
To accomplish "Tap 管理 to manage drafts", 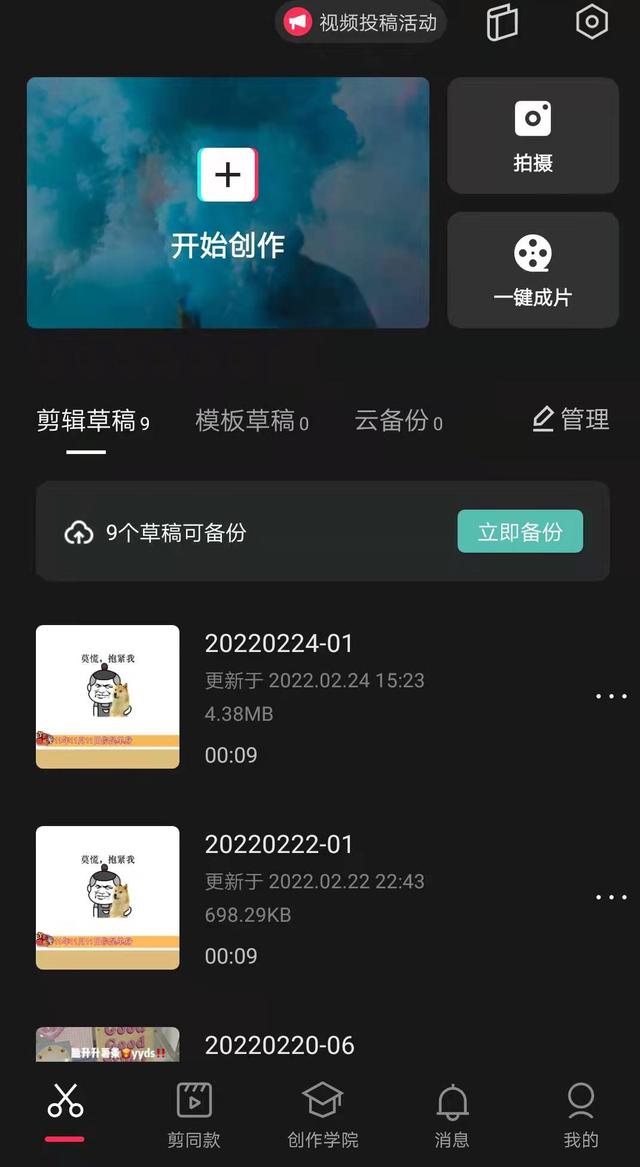I will (570, 420).
